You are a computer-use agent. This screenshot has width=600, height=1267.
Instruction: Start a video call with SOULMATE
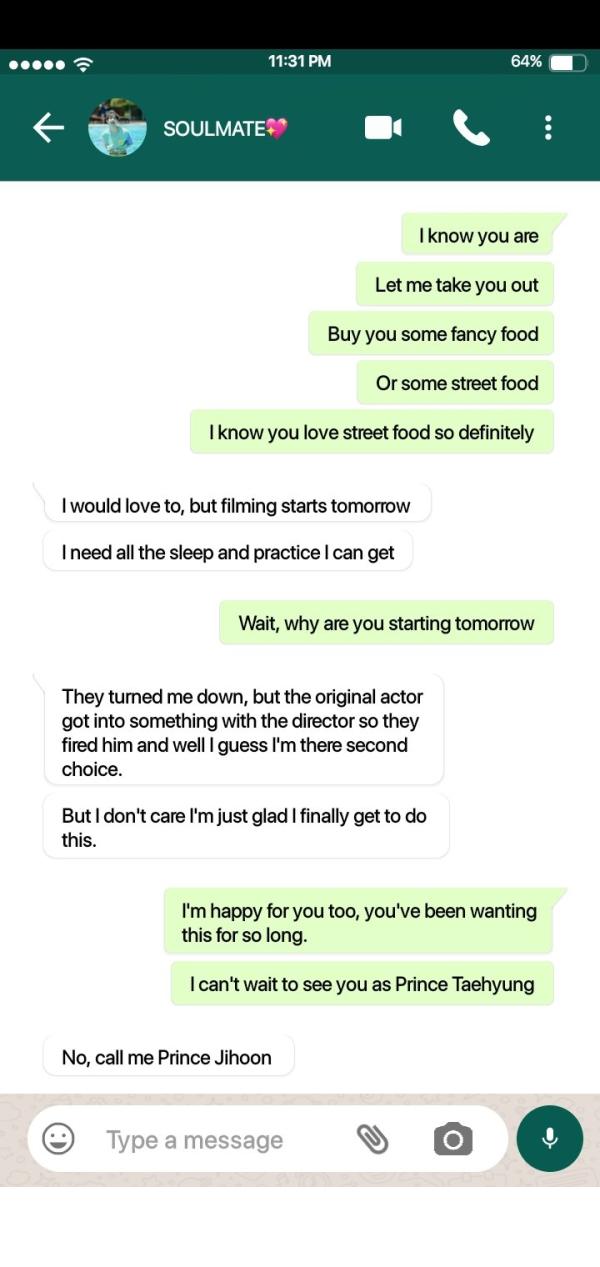click(x=383, y=127)
